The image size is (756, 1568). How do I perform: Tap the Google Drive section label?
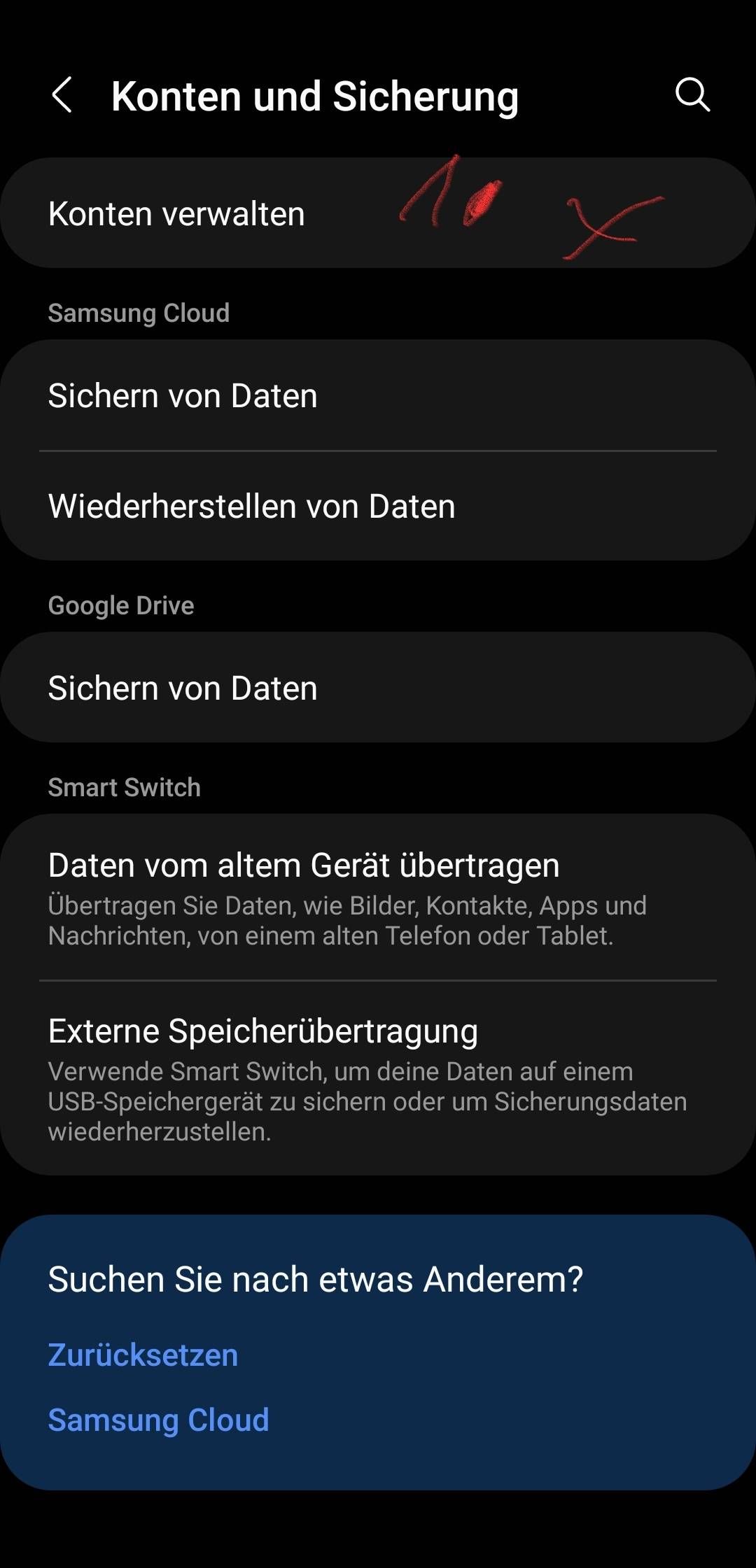[121, 605]
